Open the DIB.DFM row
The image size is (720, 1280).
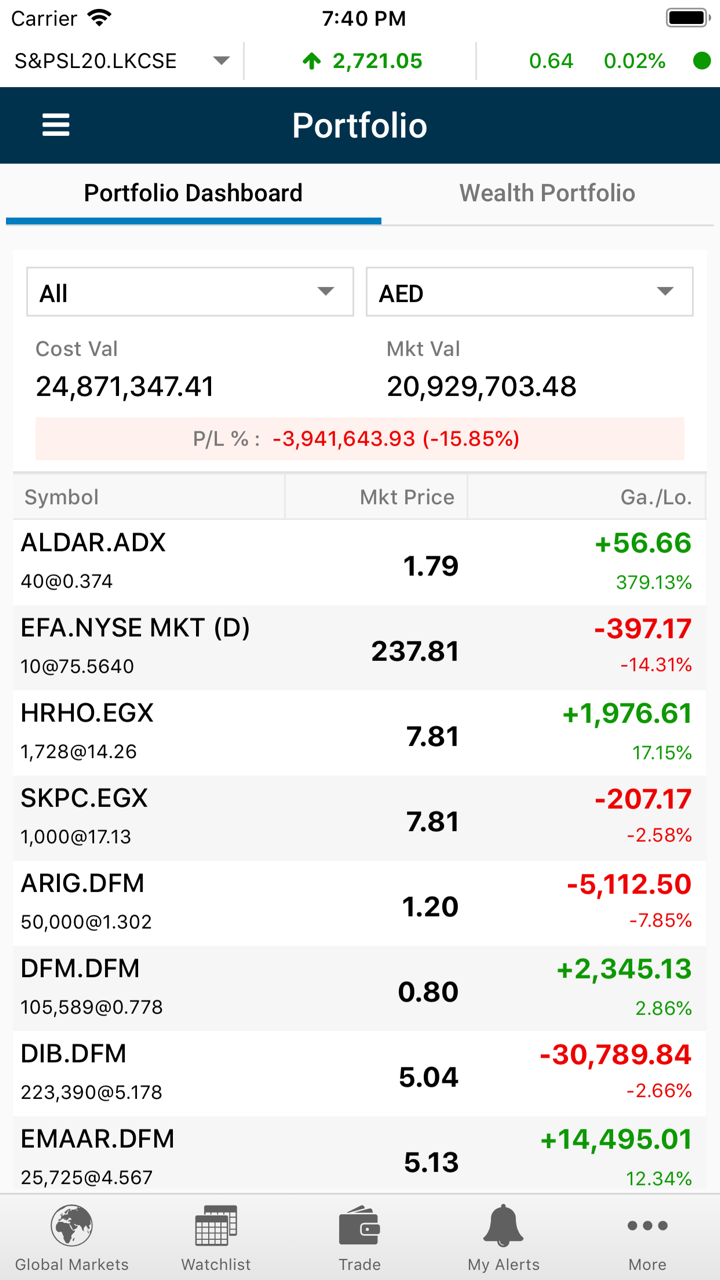click(360, 1073)
